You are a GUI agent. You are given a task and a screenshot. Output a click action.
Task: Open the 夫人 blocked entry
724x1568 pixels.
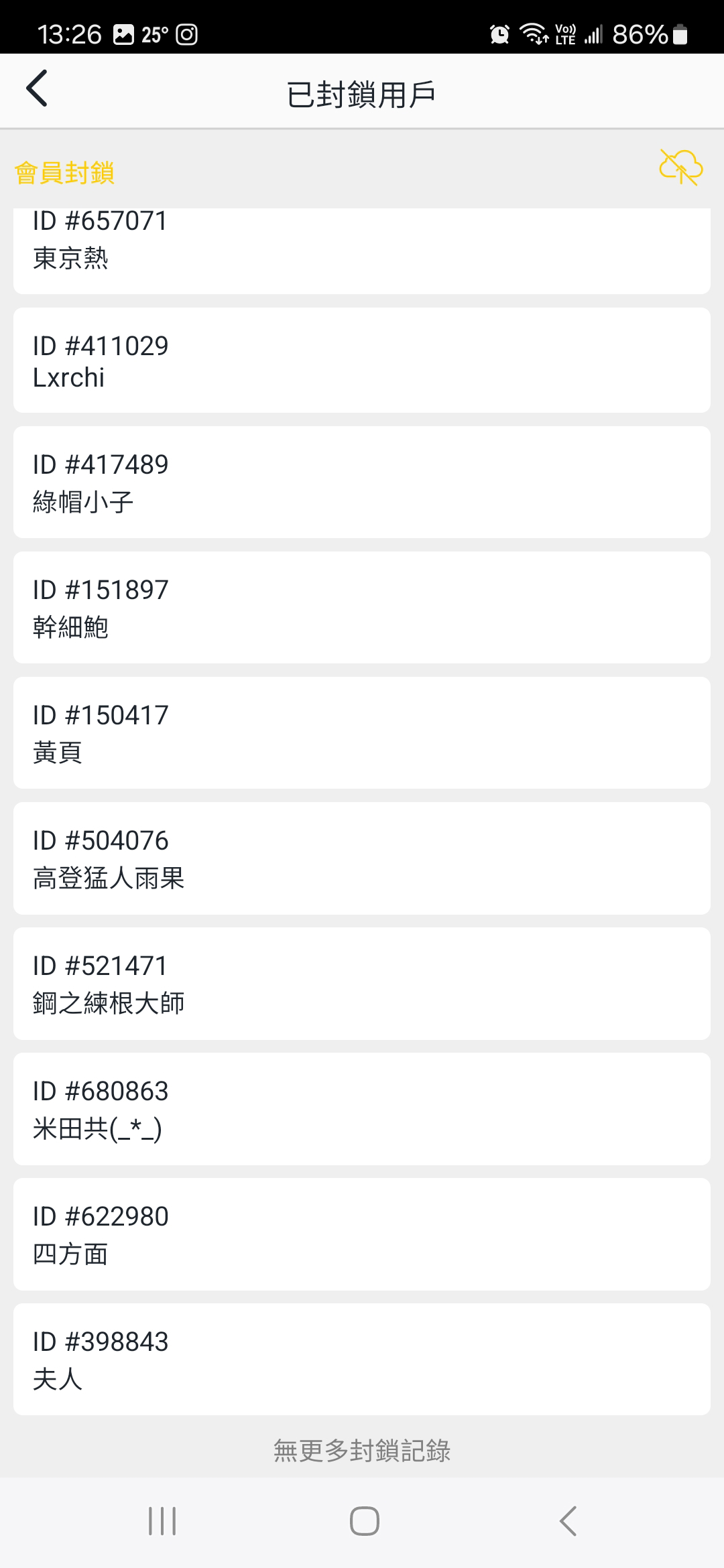362,1360
